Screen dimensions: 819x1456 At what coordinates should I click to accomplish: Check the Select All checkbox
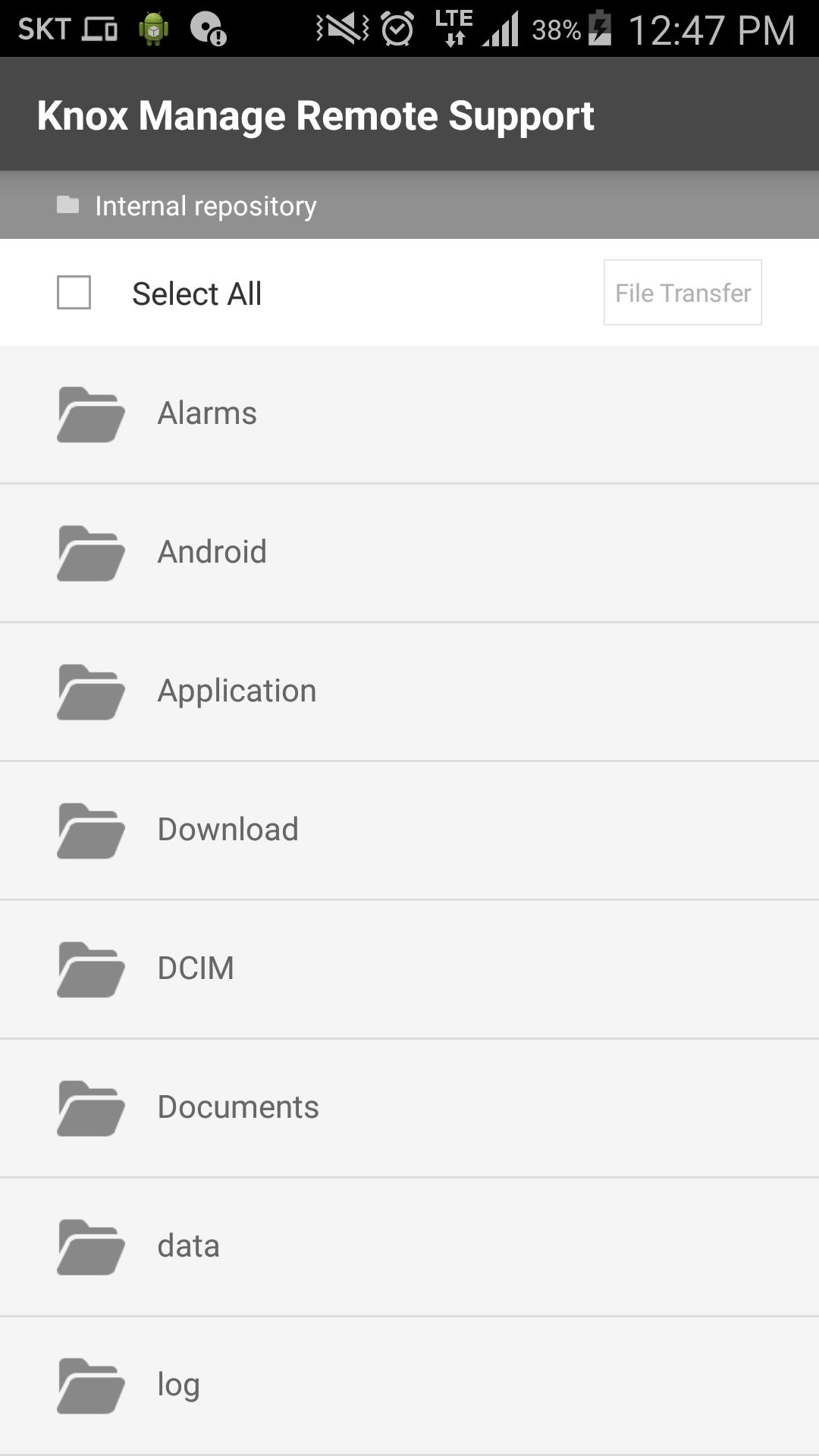pos(74,293)
